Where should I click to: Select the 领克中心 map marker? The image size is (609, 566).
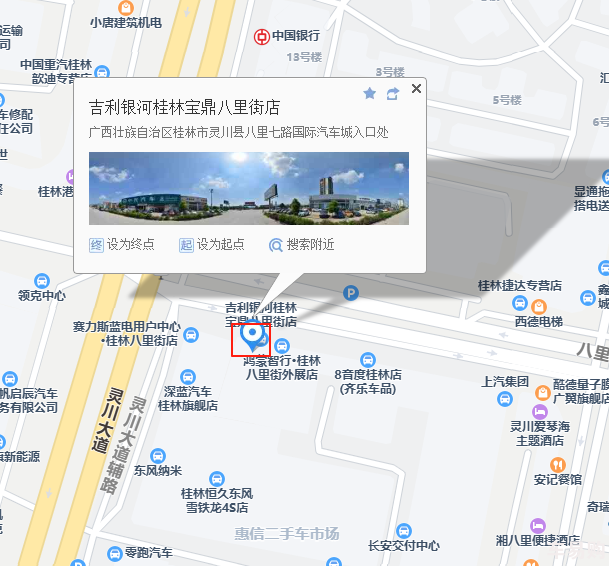tap(42, 281)
